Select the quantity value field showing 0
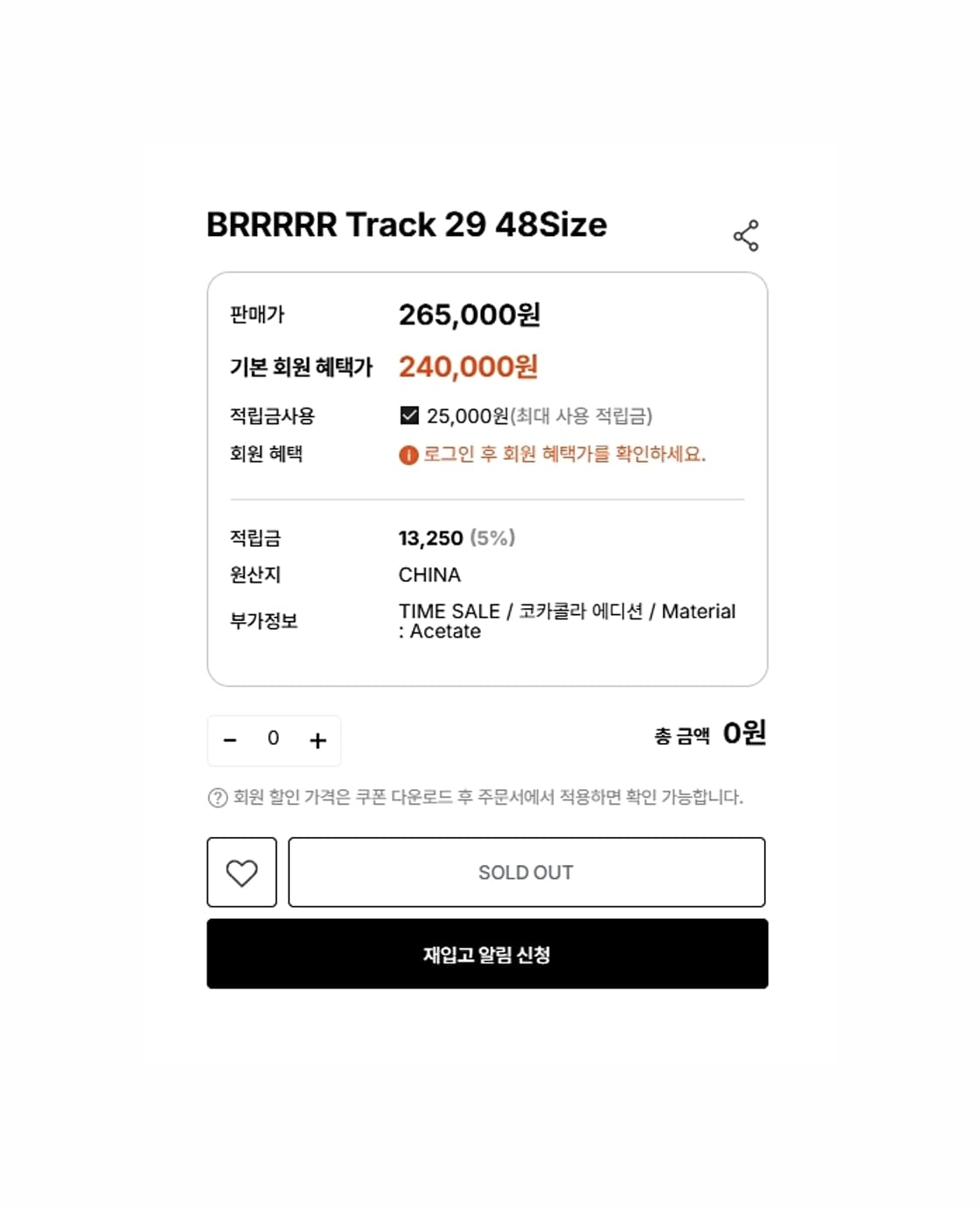 coord(274,740)
